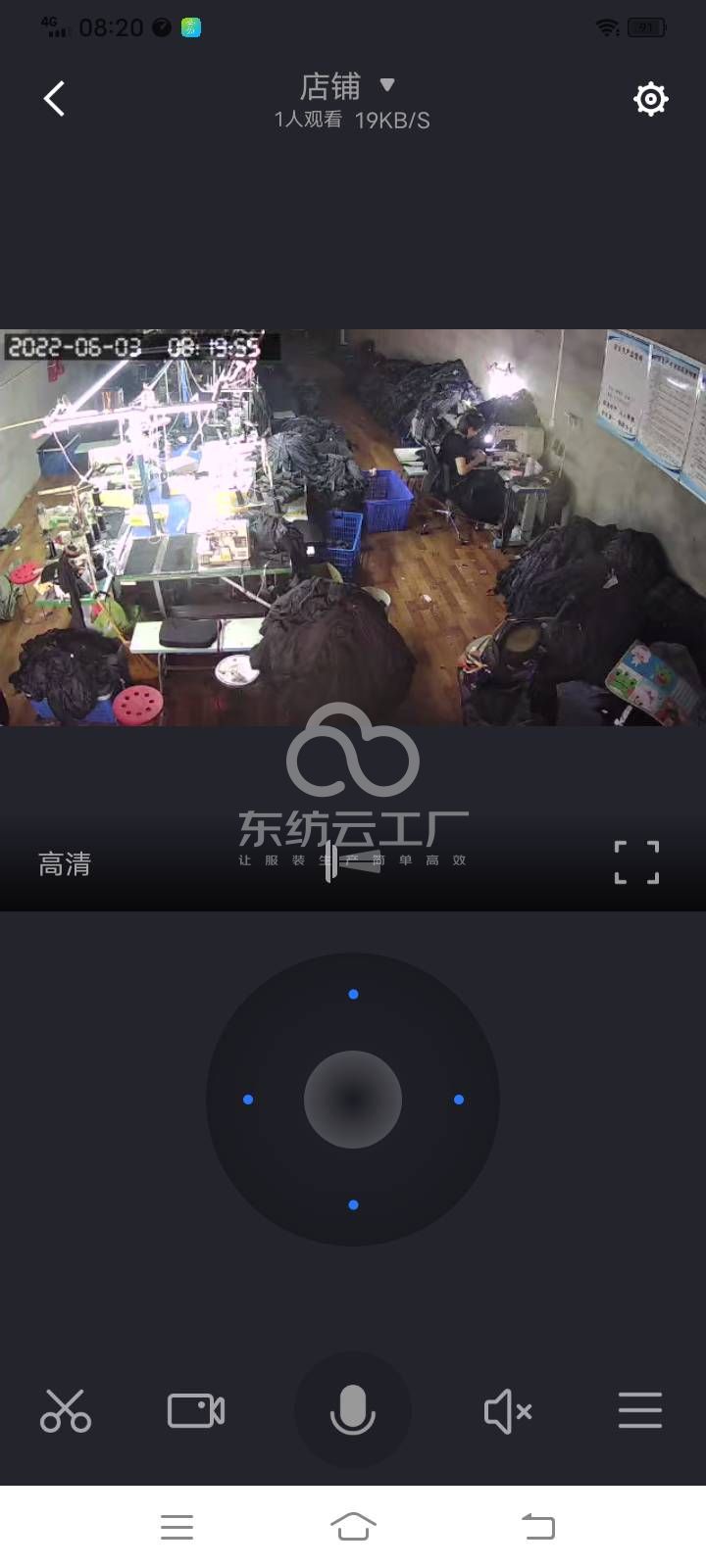706x1568 pixels.
Task: Take a screenshot with scissors icon
Action: tap(66, 1411)
